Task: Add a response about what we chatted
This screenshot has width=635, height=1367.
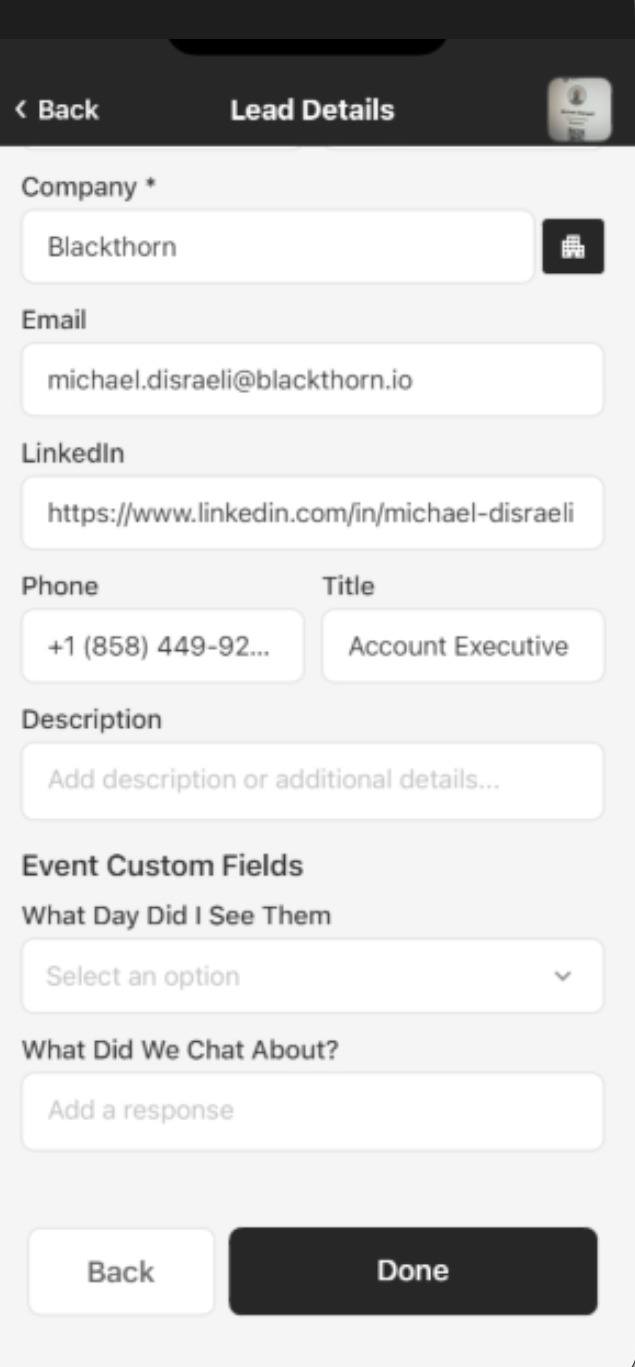Action: coord(312,1111)
